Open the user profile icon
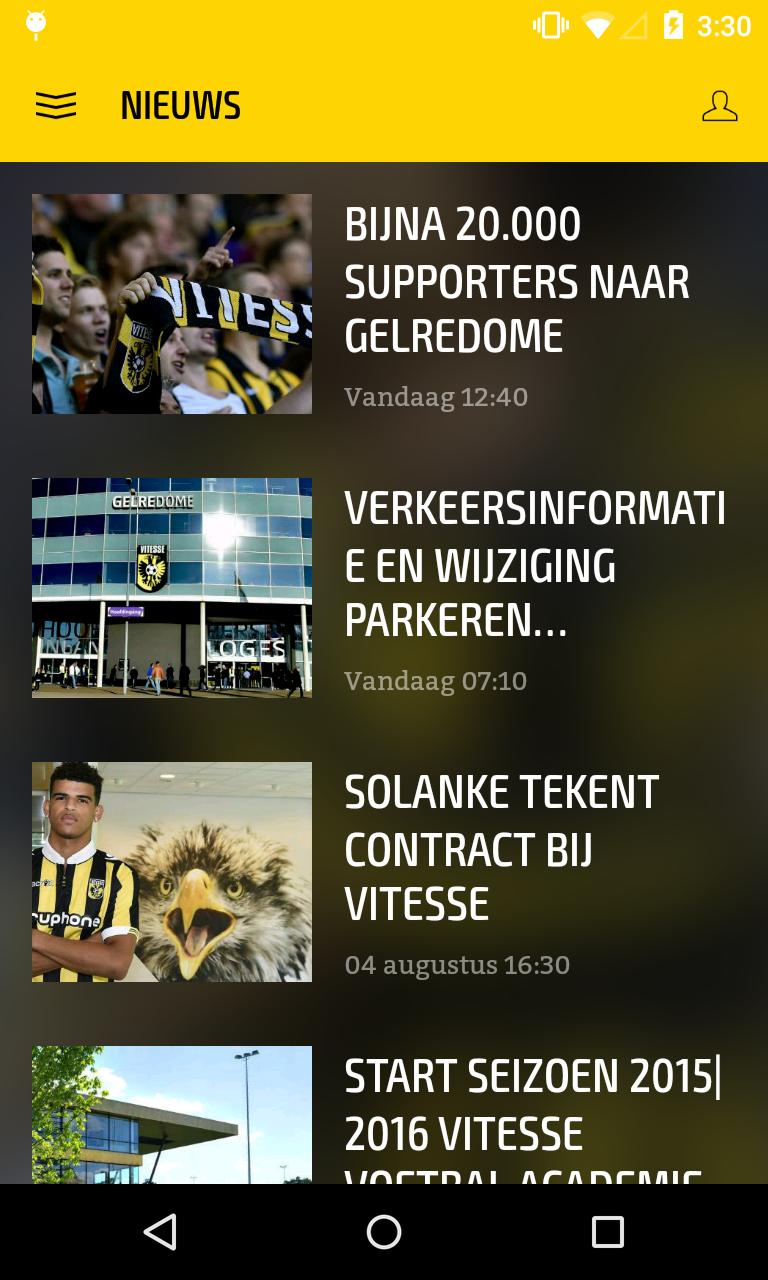The image size is (768, 1280). pyautogui.click(x=719, y=105)
